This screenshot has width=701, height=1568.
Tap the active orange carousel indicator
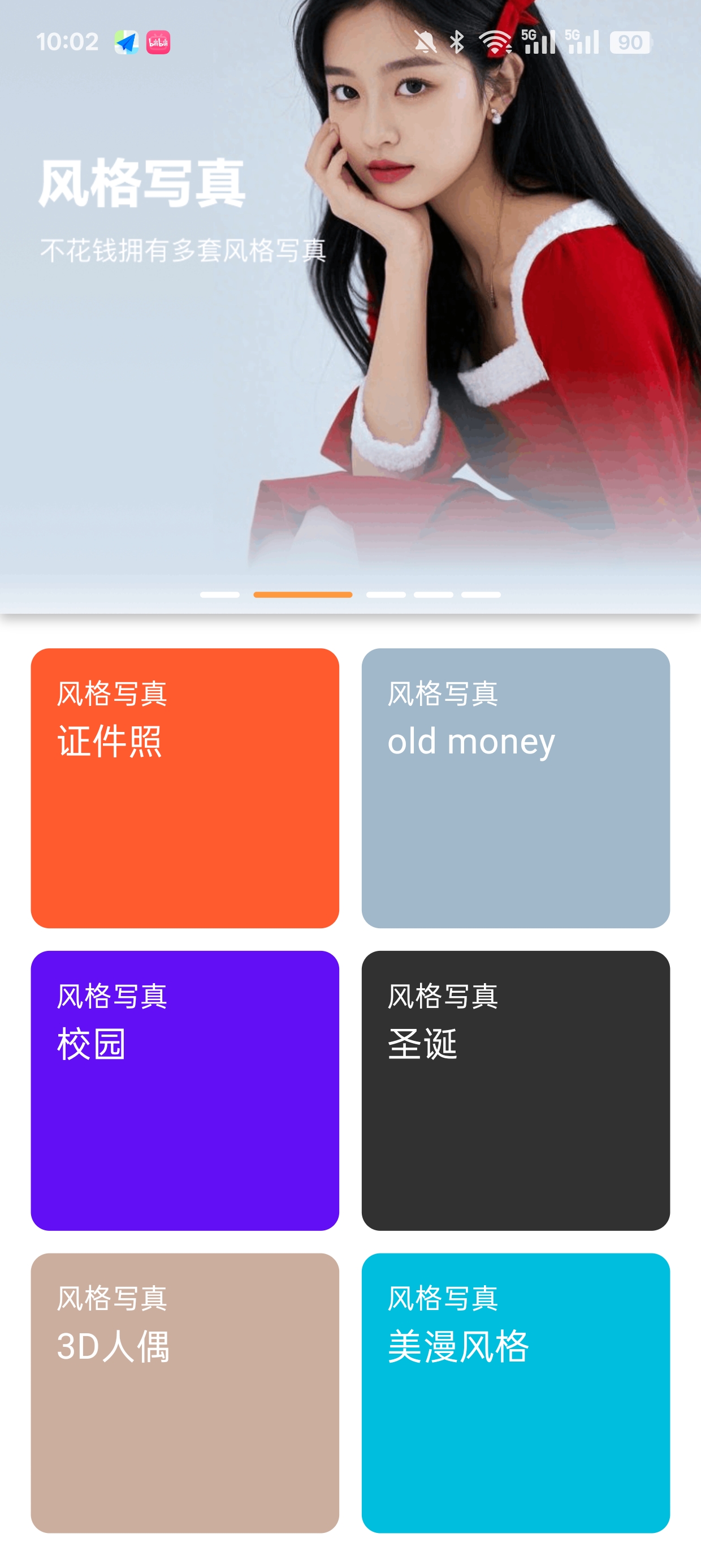pyautogui.click(x=303, y=594)
